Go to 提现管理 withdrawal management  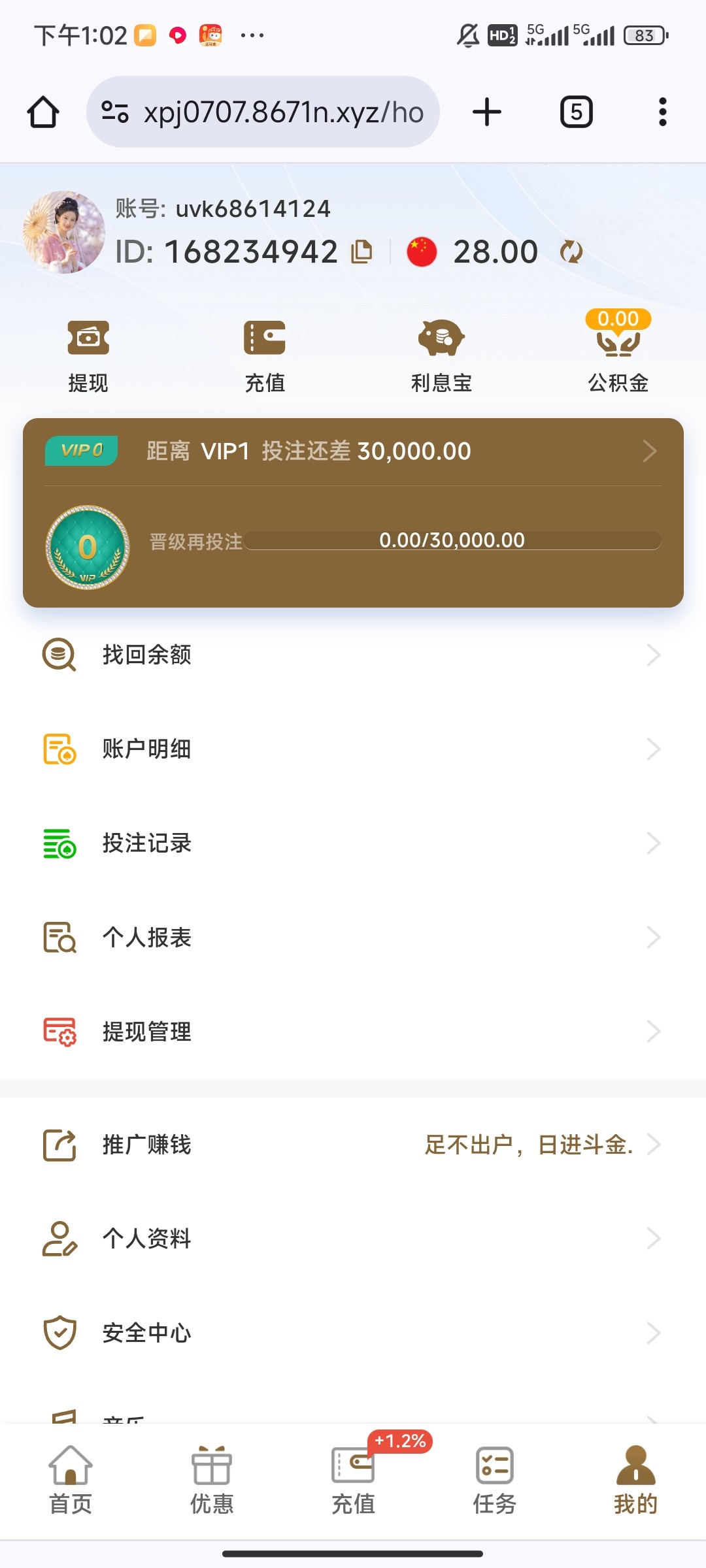(x=353, y=1032)
